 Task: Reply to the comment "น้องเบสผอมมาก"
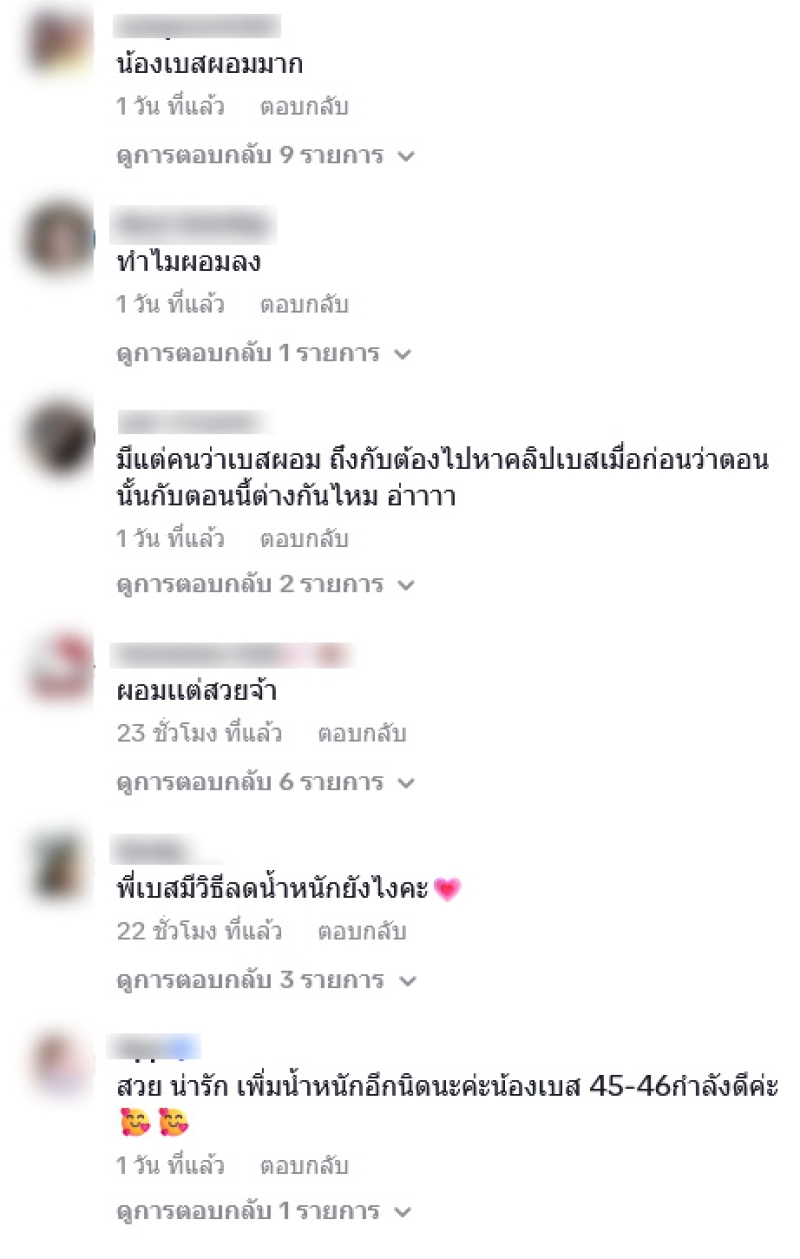[304, 107]
